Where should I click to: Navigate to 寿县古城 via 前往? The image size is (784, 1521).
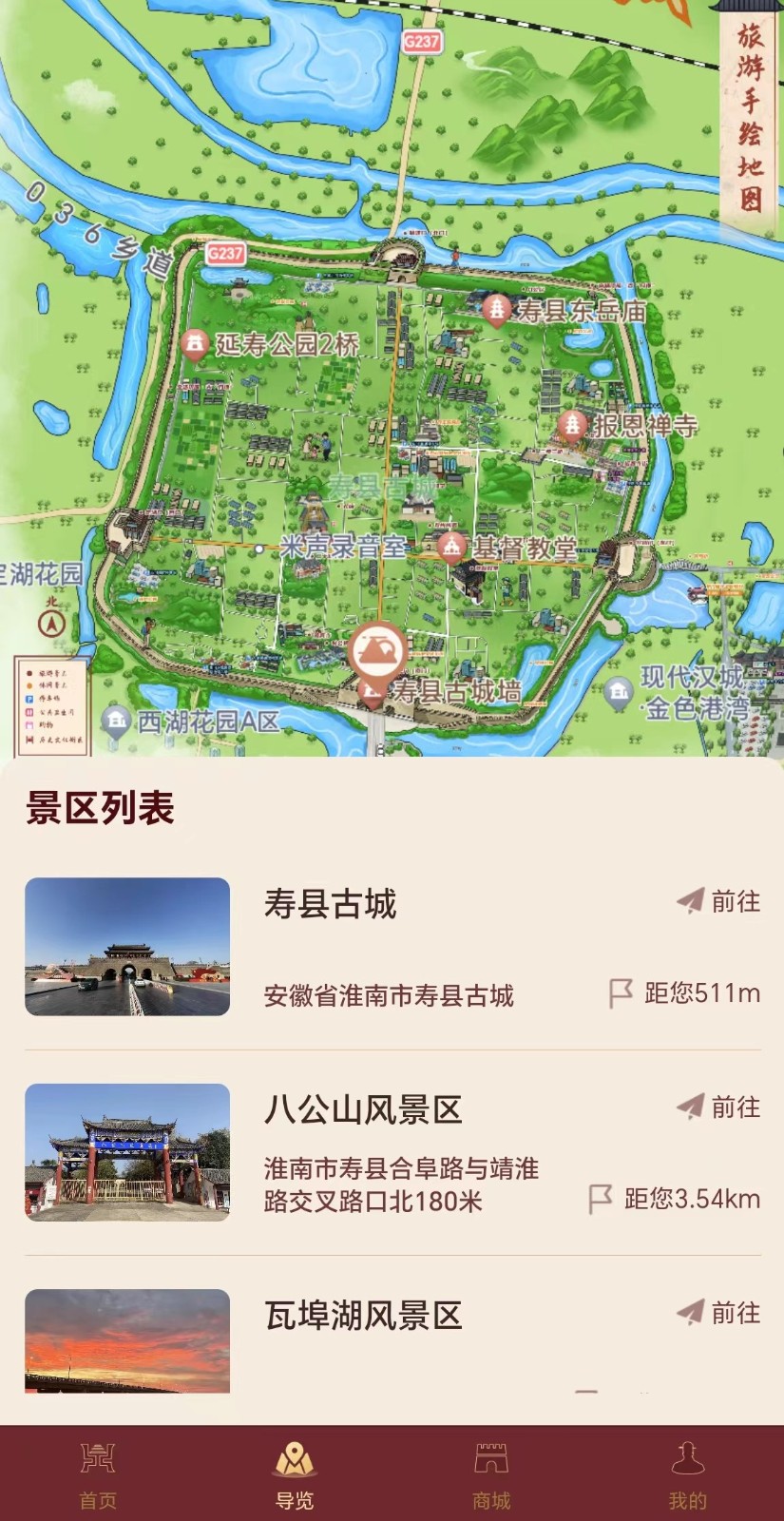[x=719, y=901]
